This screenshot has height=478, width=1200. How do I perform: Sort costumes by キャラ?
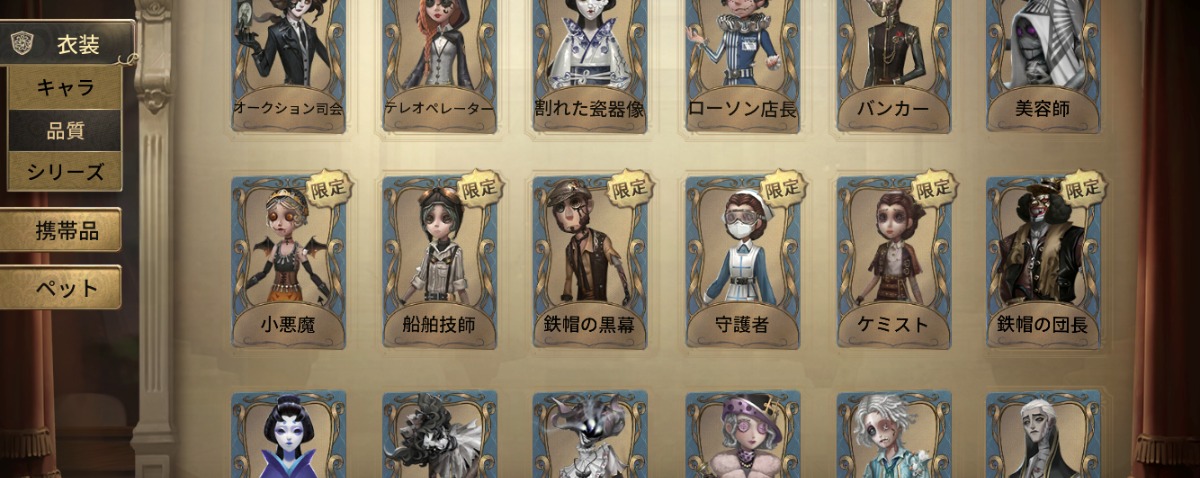pos(65,87)
